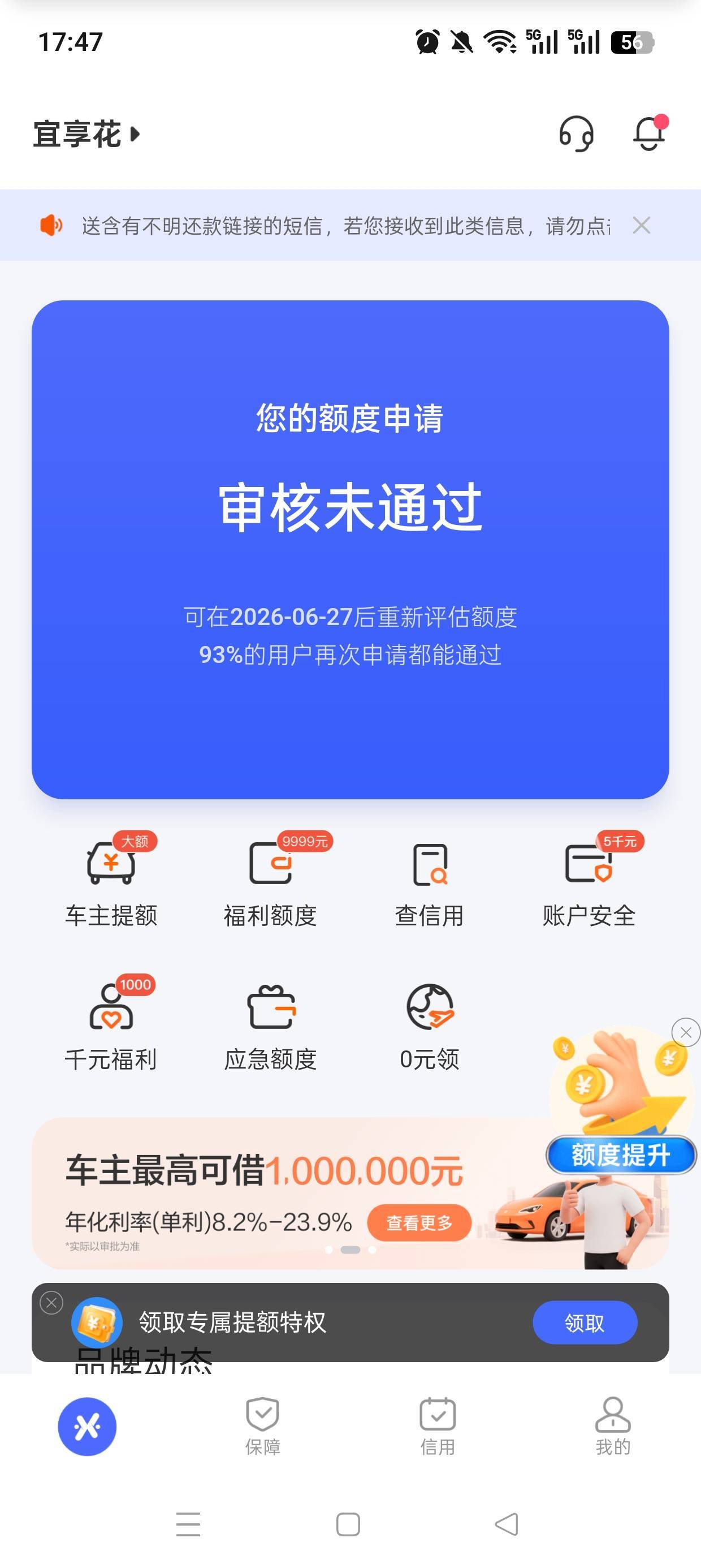Tap 查看更多 on the car owner banner

pos(419,1222)
